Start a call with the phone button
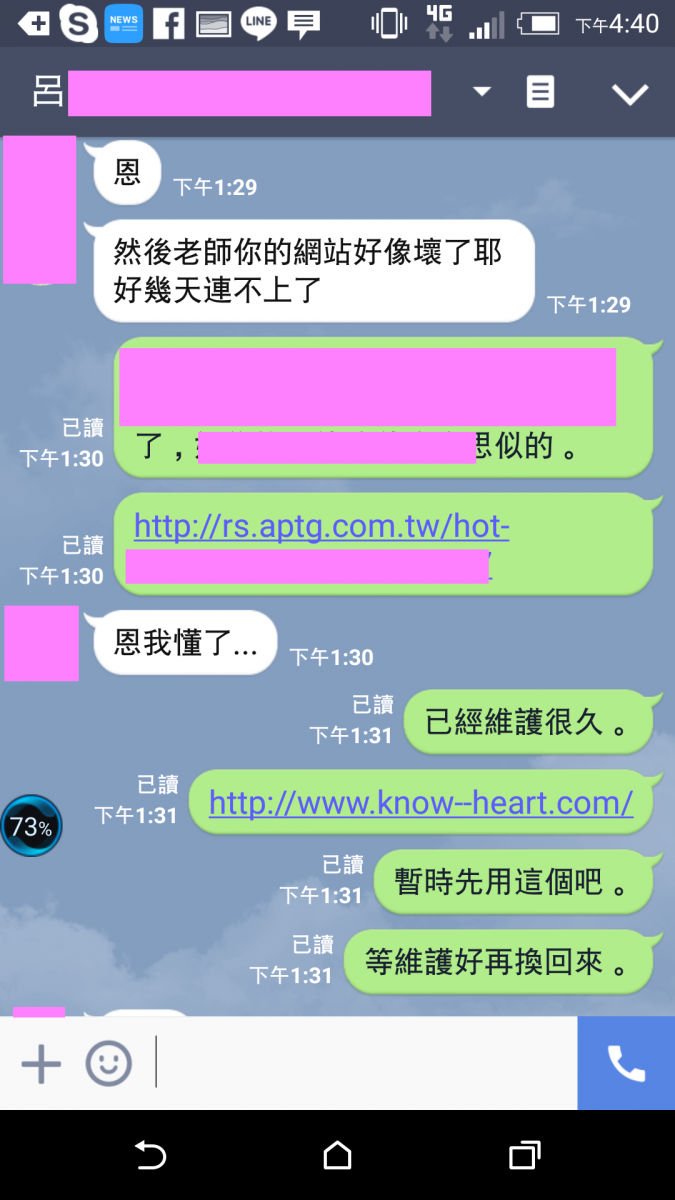This screenshot has width=675, height=1200. pyautogui.click(x=626, y=1064)
